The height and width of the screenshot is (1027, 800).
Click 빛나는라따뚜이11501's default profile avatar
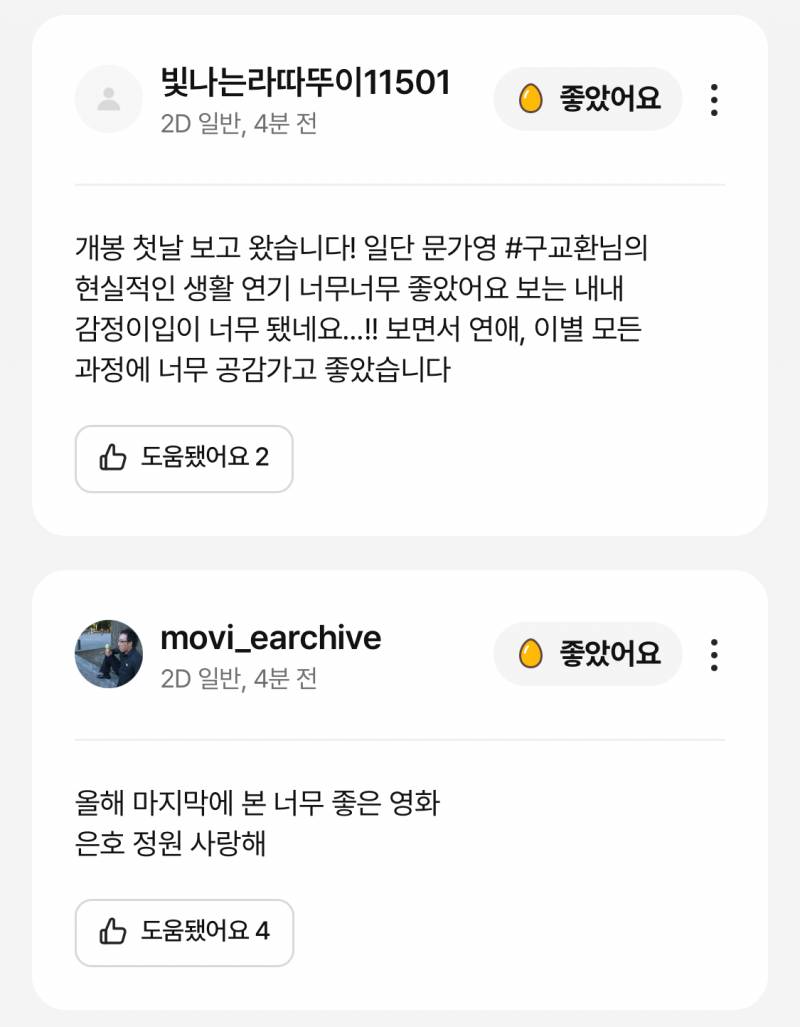coord(108,100)
